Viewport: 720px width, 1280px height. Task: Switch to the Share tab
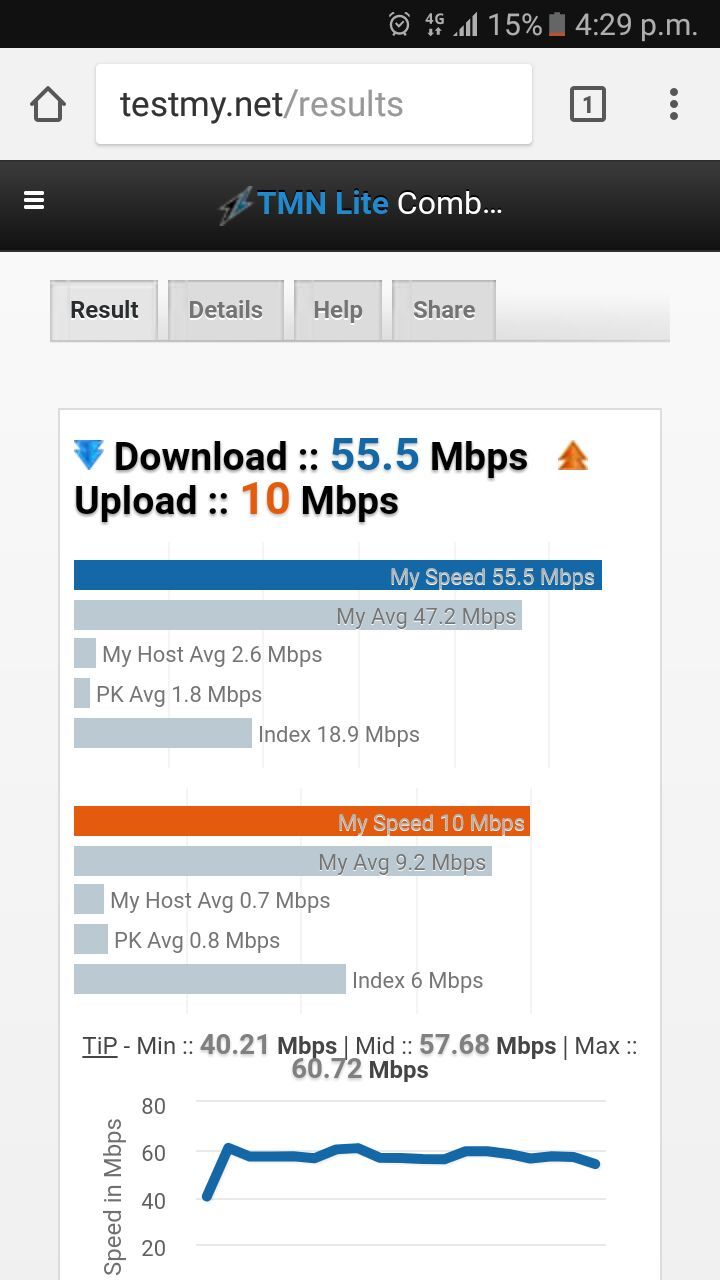[x=444, y=310]
